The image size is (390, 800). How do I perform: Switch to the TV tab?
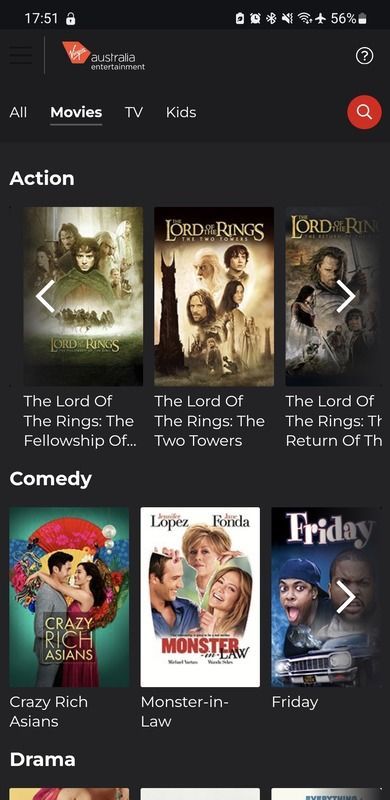point(134,112)
